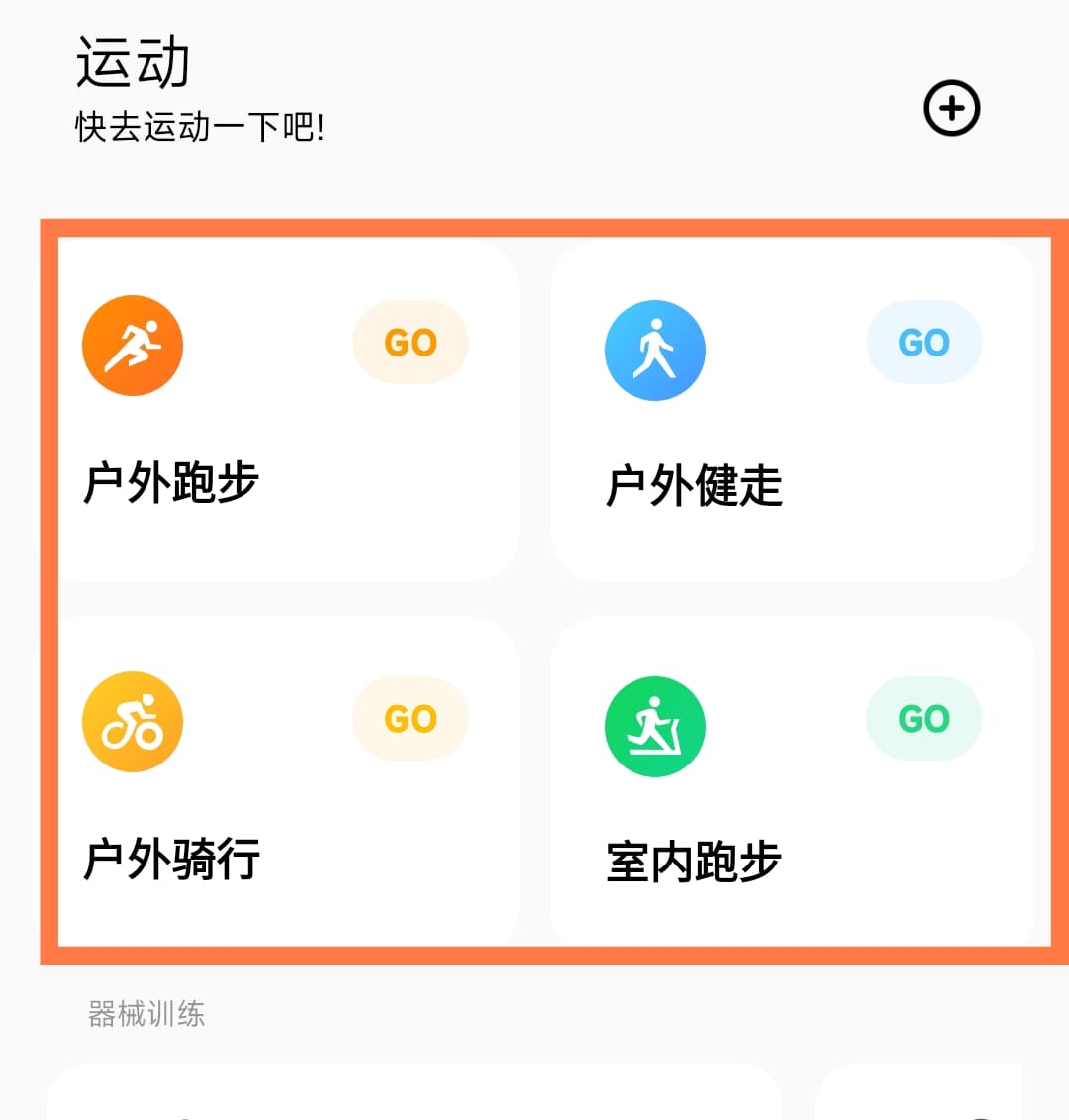Start 户外跑步 with its GO button
This screenshot has height=1120, width=1069.
(410, 343)
